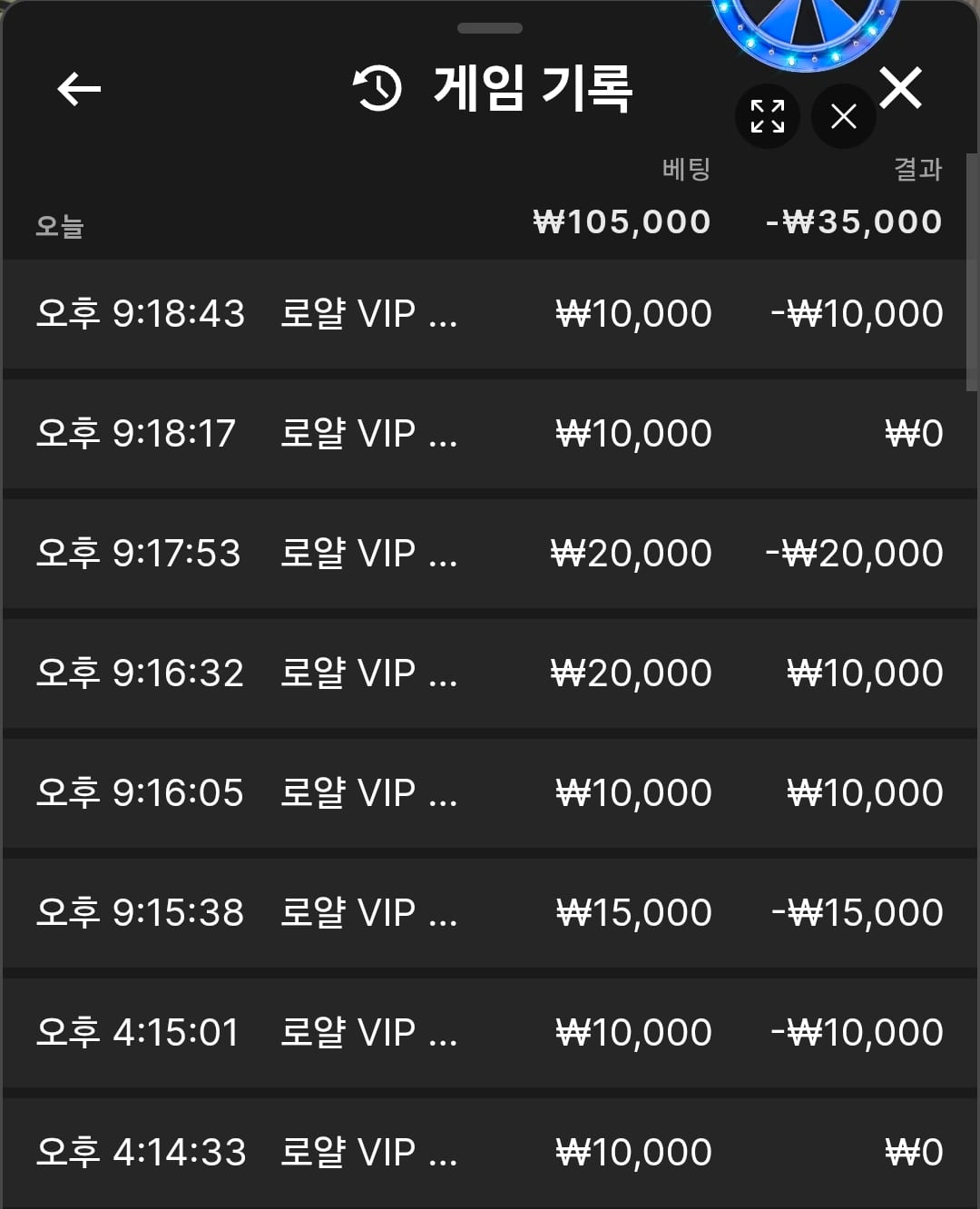The height and width of the screenshot is (1209, 980).
Task: Close the game history panel with large X
Action: pyautogui.click(x=900, y=87)
